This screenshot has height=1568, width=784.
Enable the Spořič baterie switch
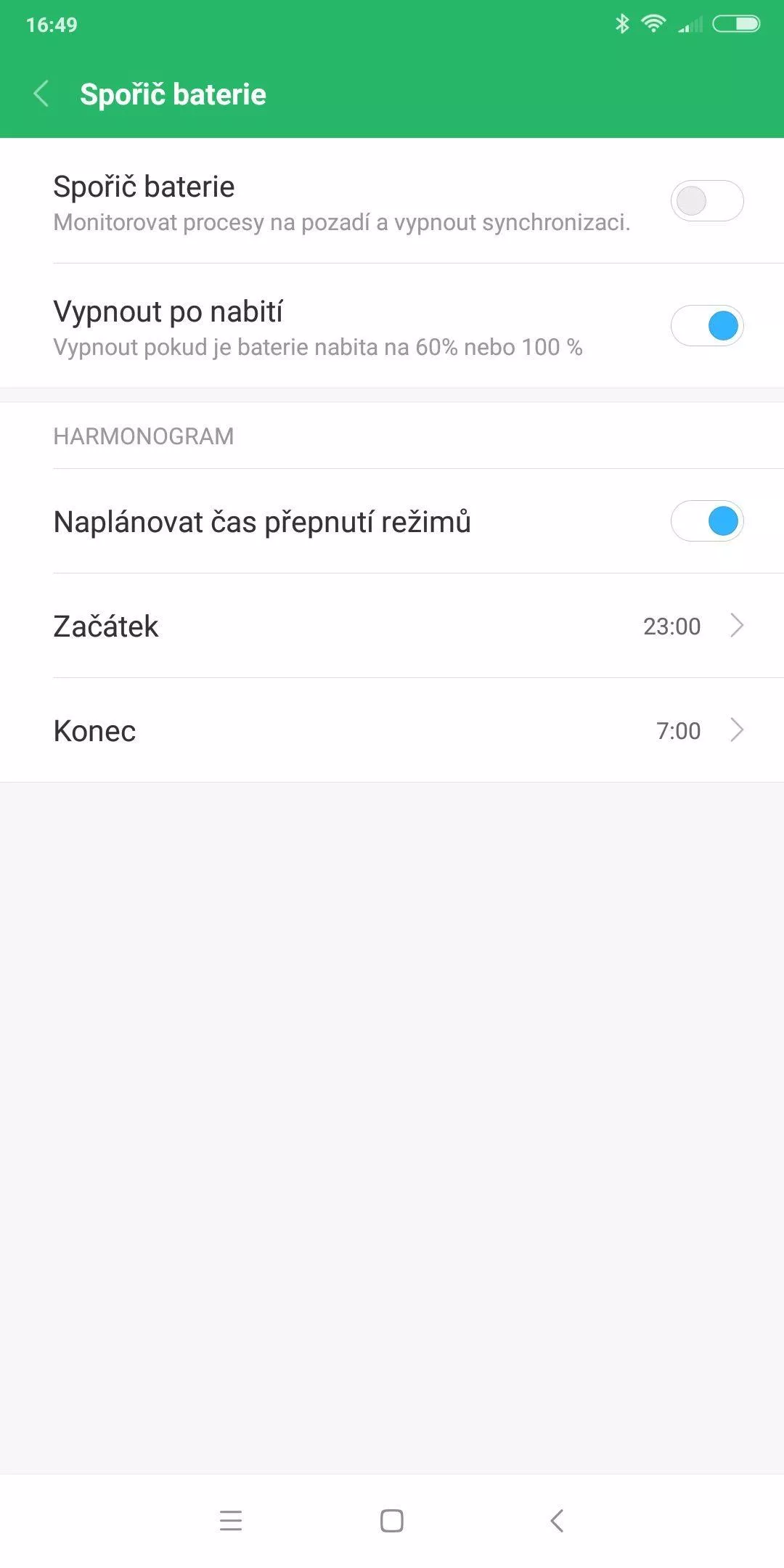(707, 201)
